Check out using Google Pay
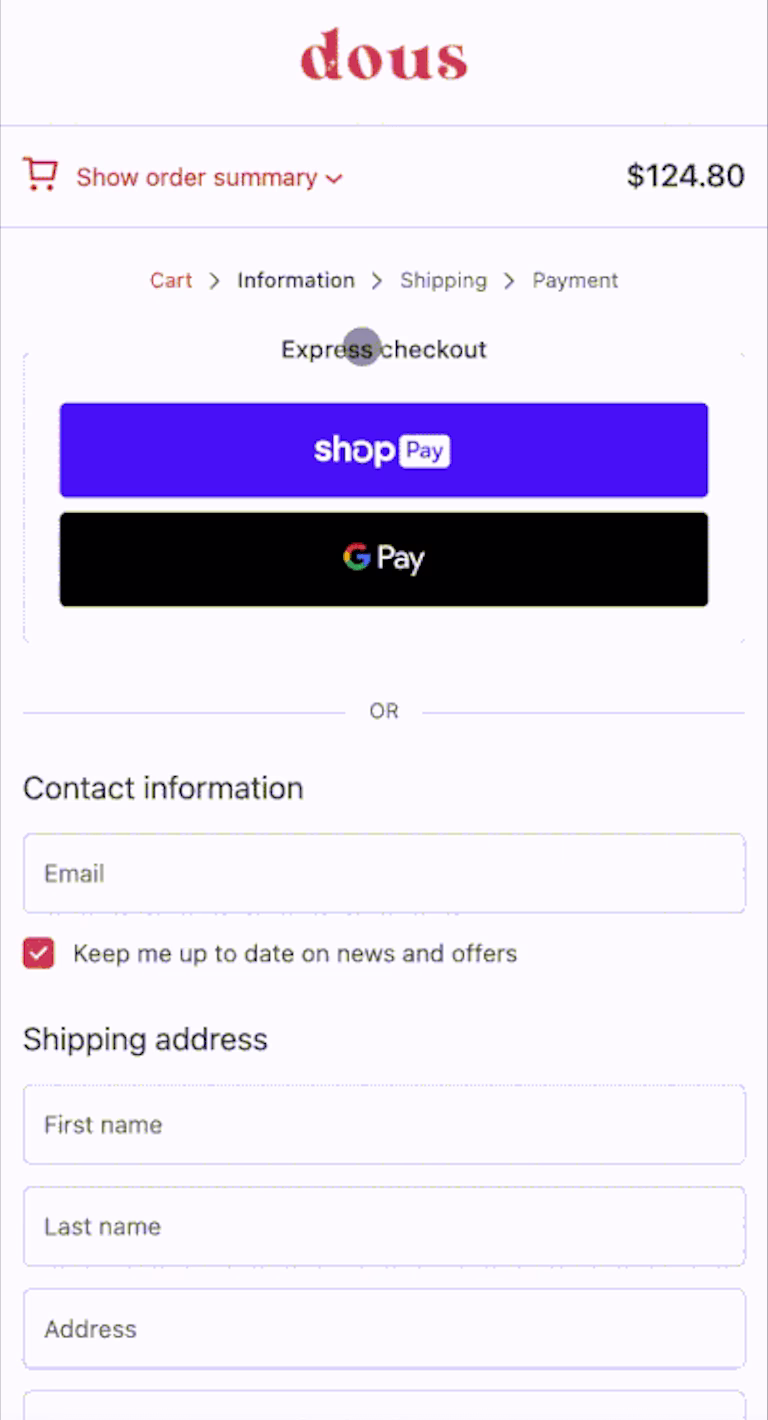The width and height of the screenshot is (768, 1420). click(384, 559)
